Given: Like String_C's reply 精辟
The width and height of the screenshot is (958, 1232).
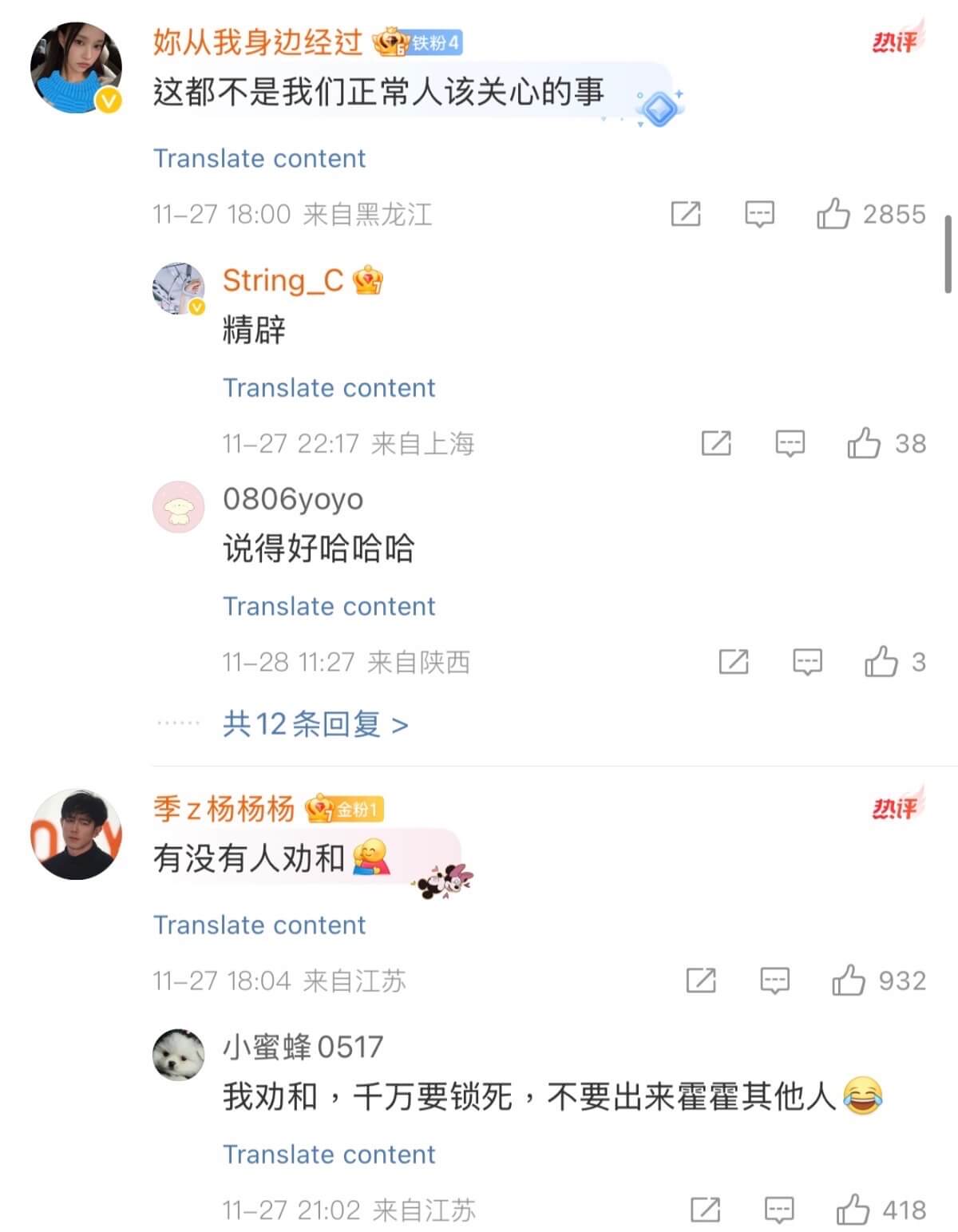Looking at the screenshot, I should click(864, 443).
